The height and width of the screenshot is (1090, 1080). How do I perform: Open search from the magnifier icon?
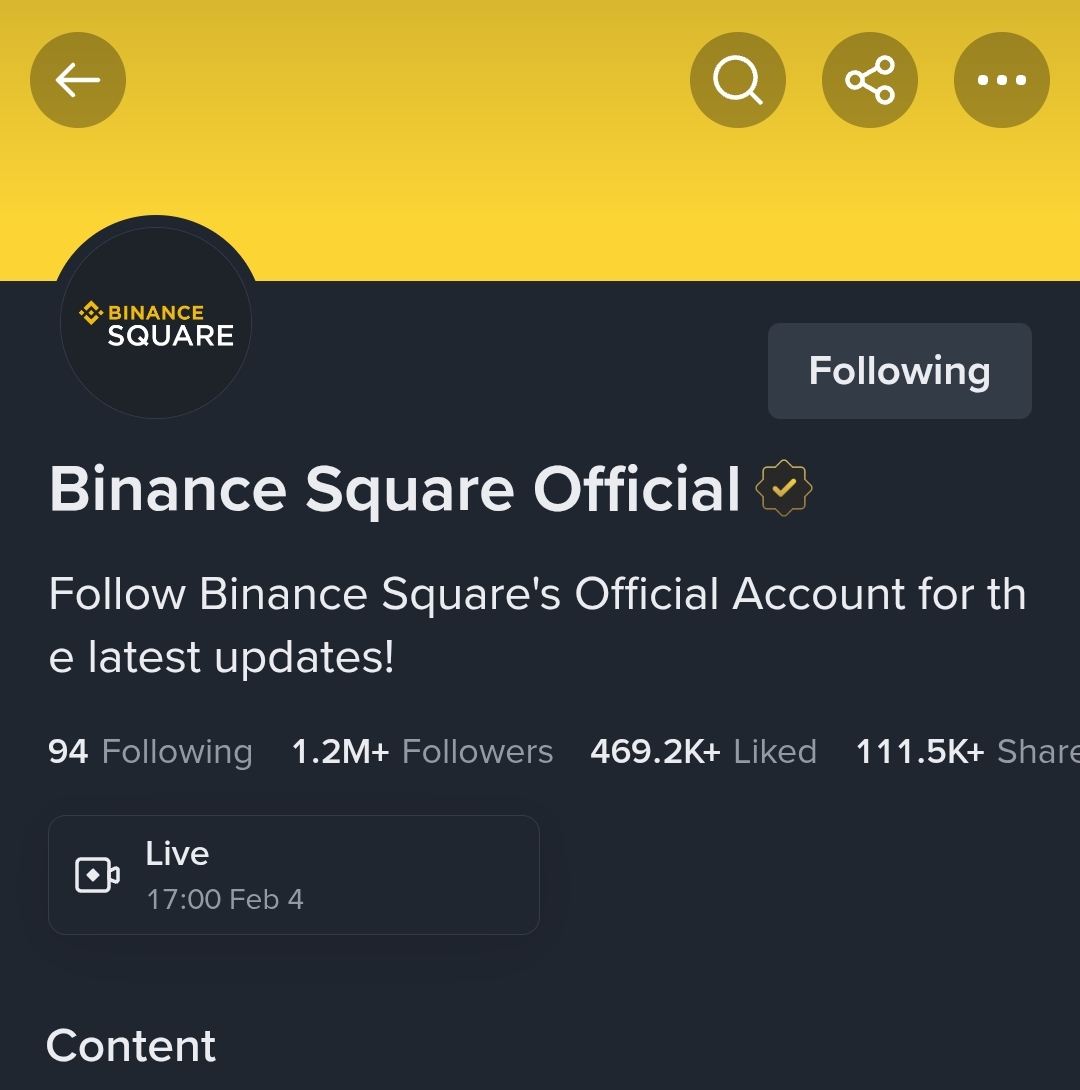[x=738, y=80]
